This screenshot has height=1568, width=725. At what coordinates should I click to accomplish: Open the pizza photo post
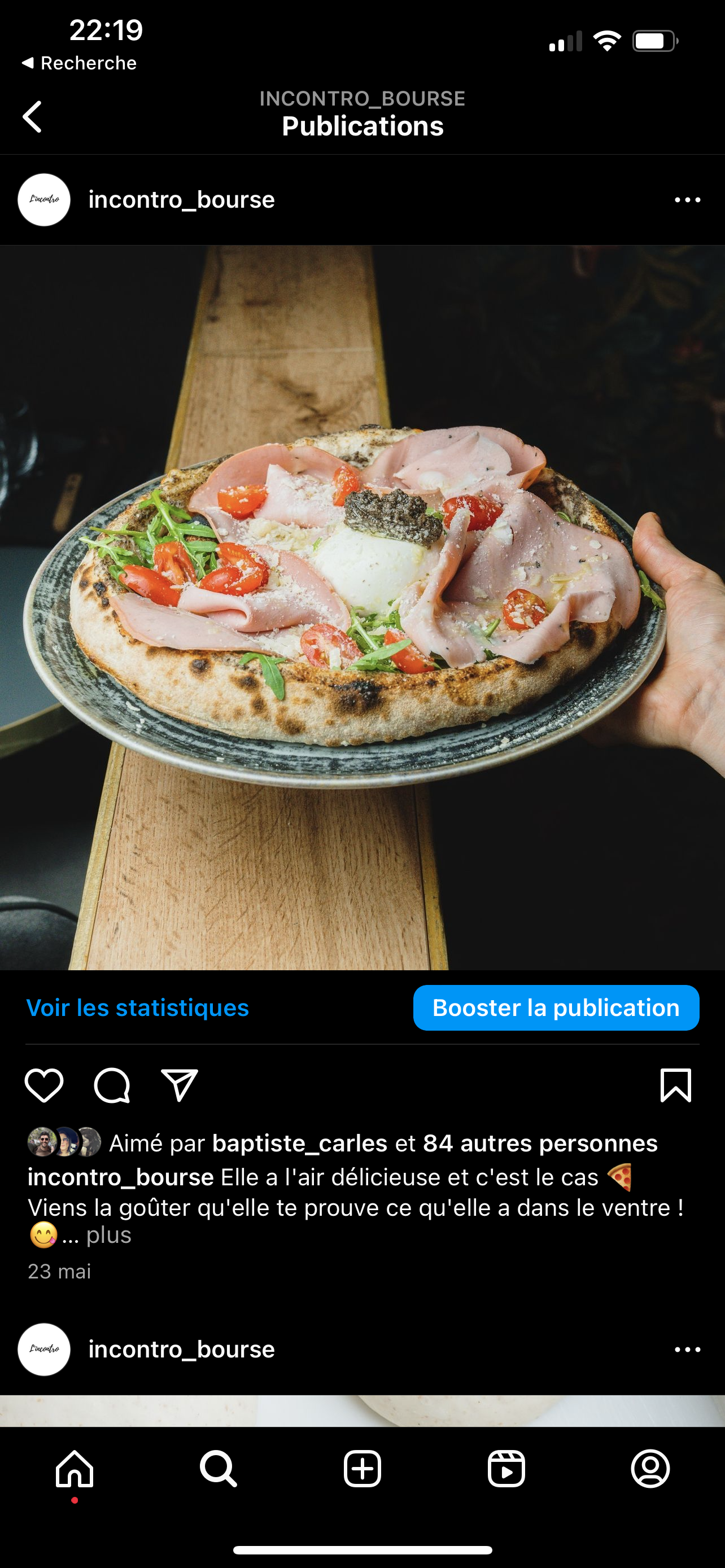pos(362,607)
